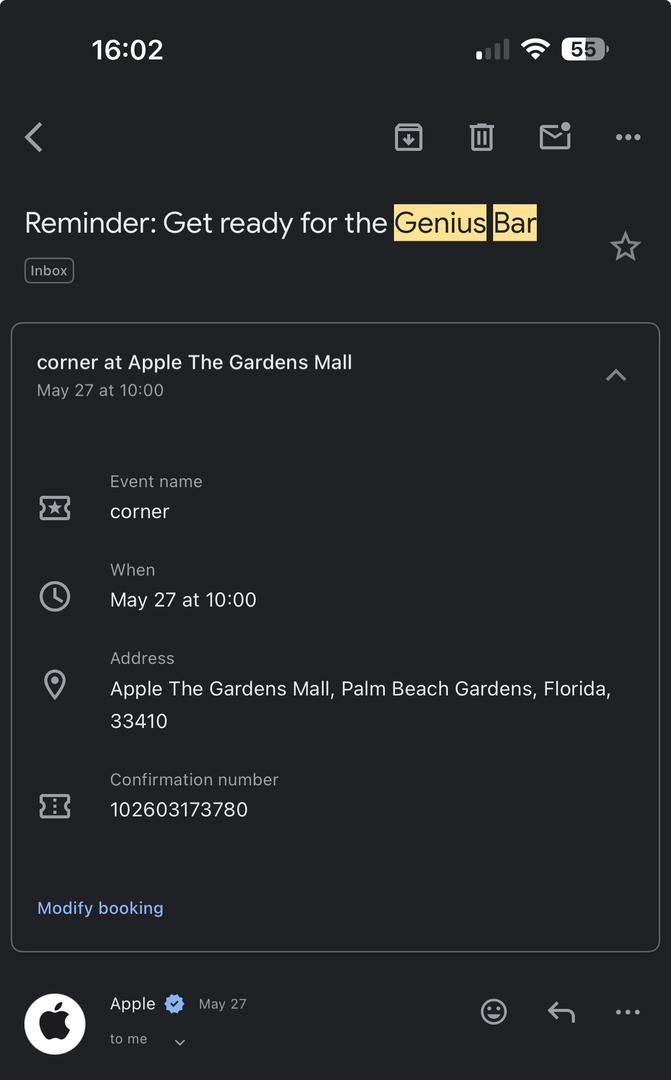Open more options for Apple's message
Image resolution: width=671 pixels, height=1080 pixels.
point(628,1012)
